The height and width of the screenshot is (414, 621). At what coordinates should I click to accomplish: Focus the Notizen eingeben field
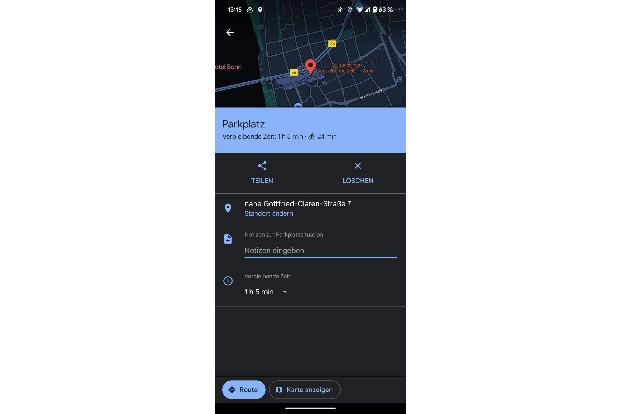click(319, 250)
